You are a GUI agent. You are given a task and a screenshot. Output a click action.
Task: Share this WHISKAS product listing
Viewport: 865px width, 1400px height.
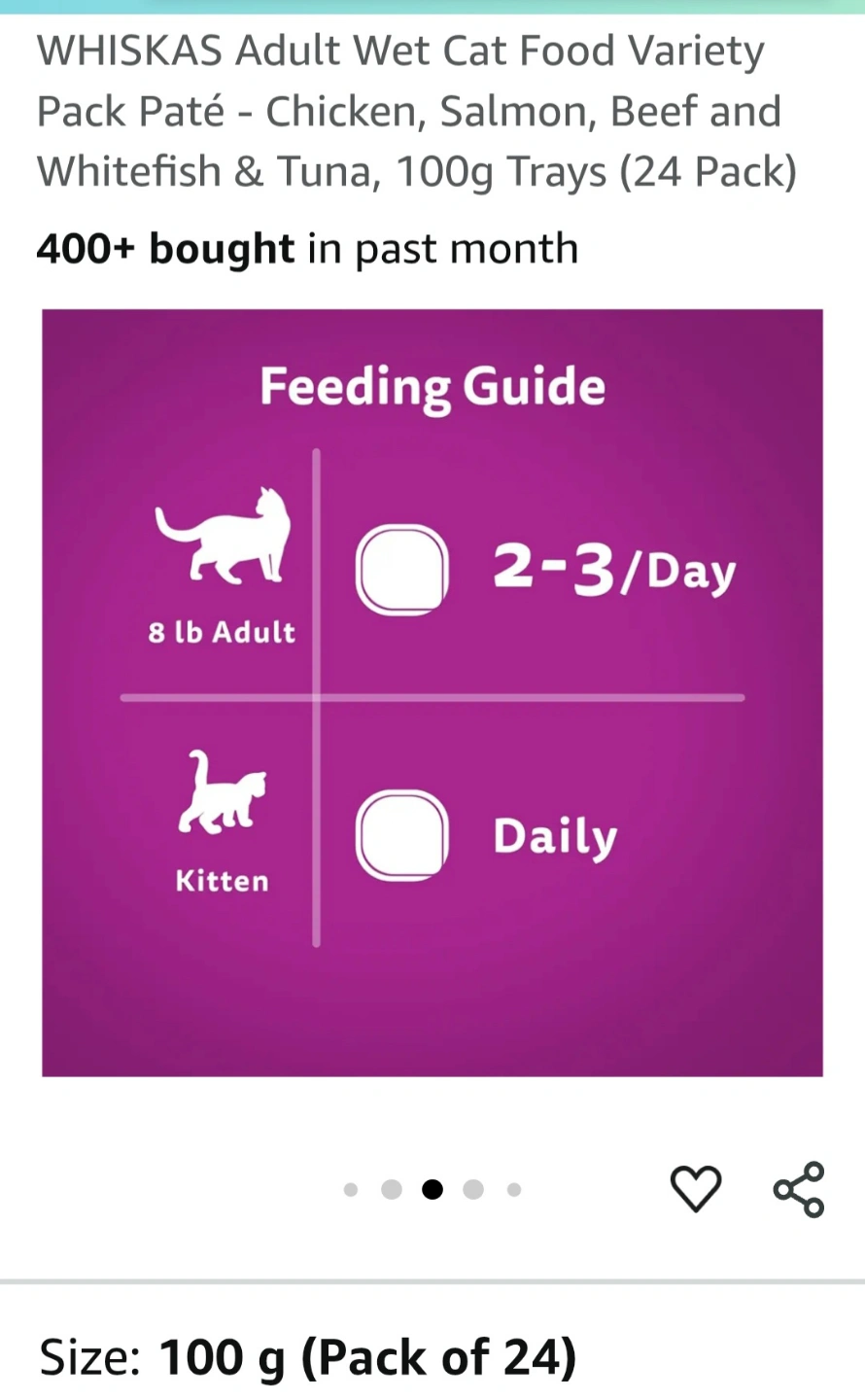[x=799, y=1189]
